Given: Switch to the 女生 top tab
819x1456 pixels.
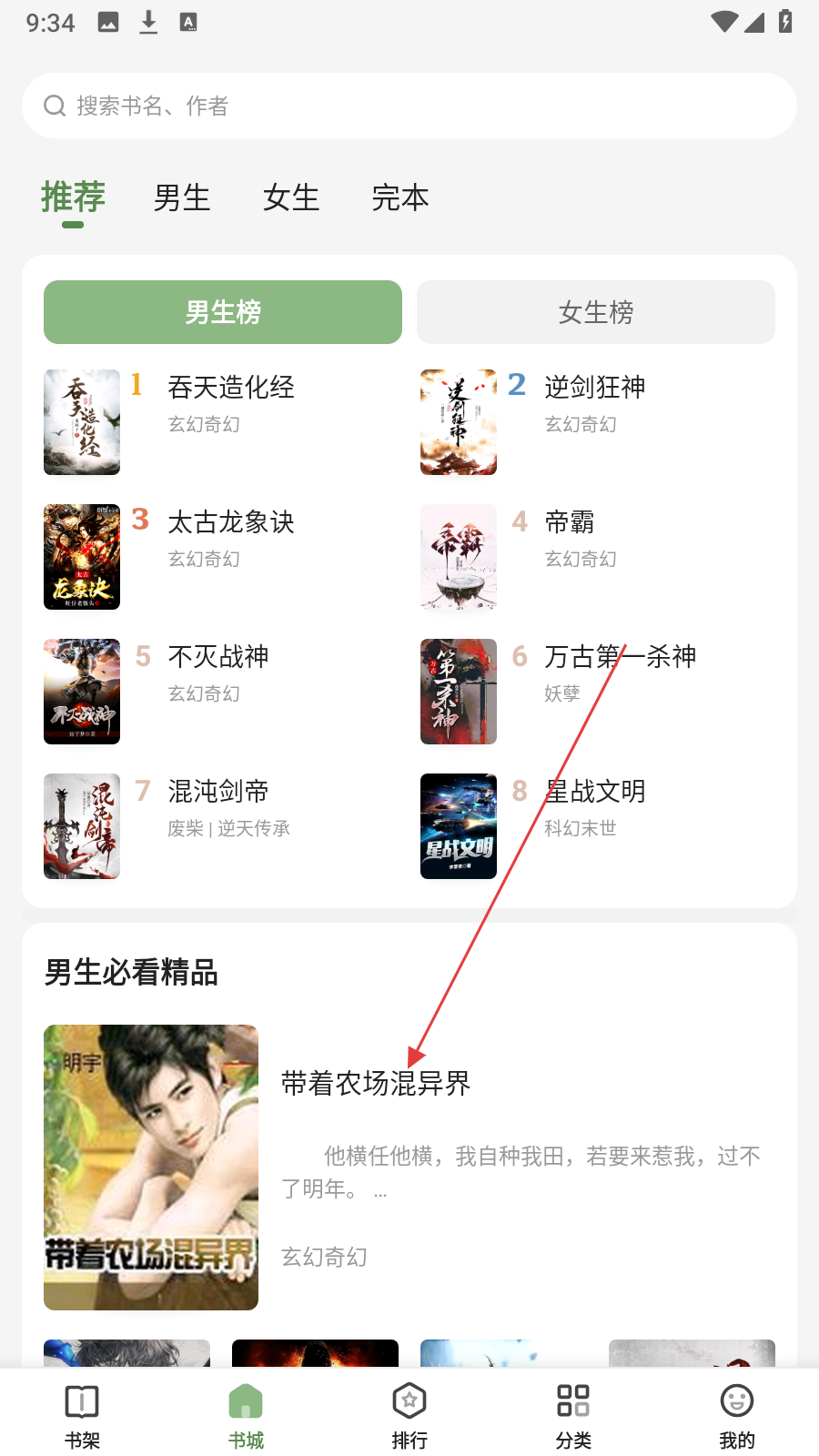Looking at the screenshot, I should pyautogui.click(x=291, y=197).
